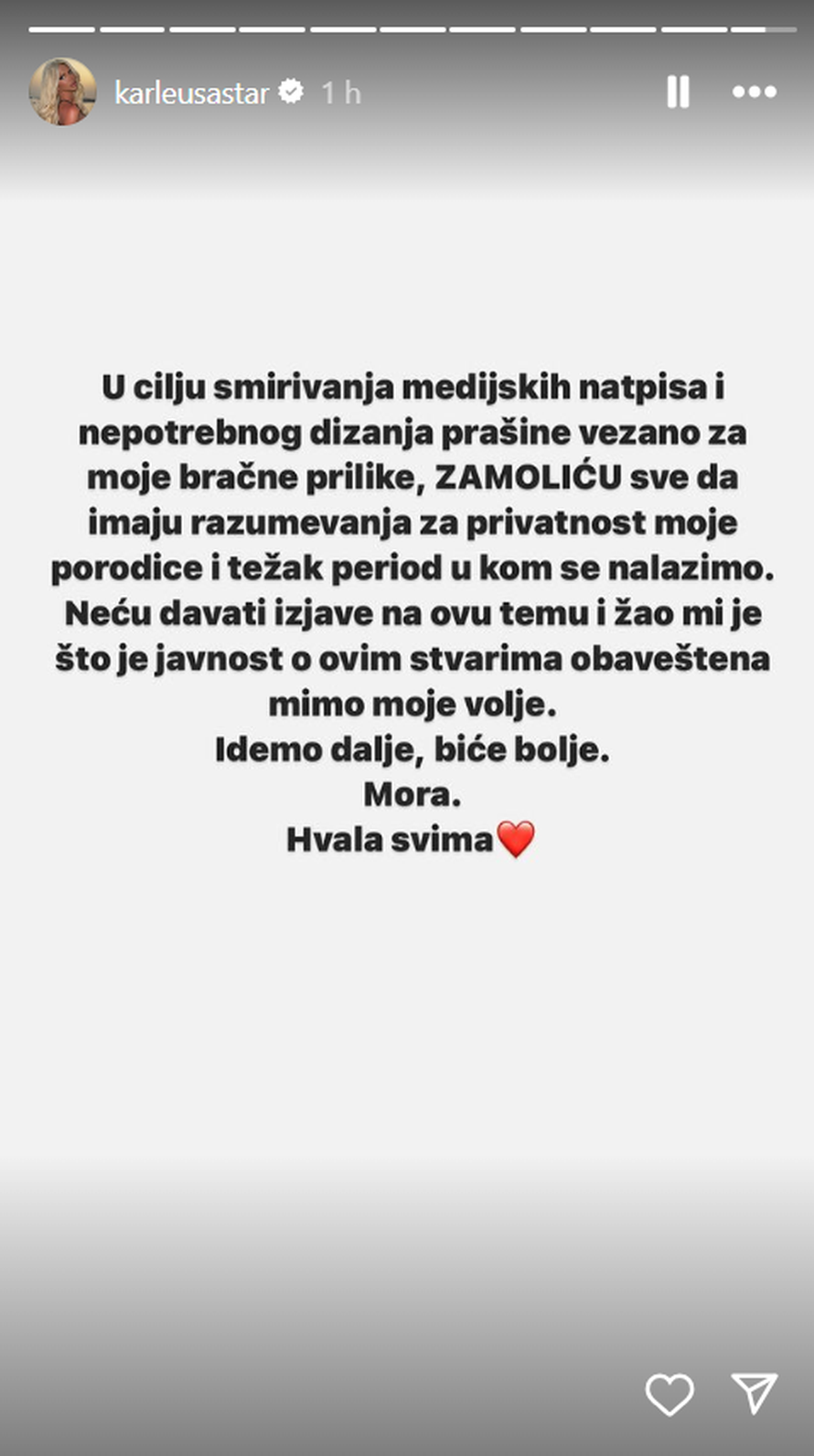Toggle story playback with the pause control

pyautogui.click(x=677, y=92)
